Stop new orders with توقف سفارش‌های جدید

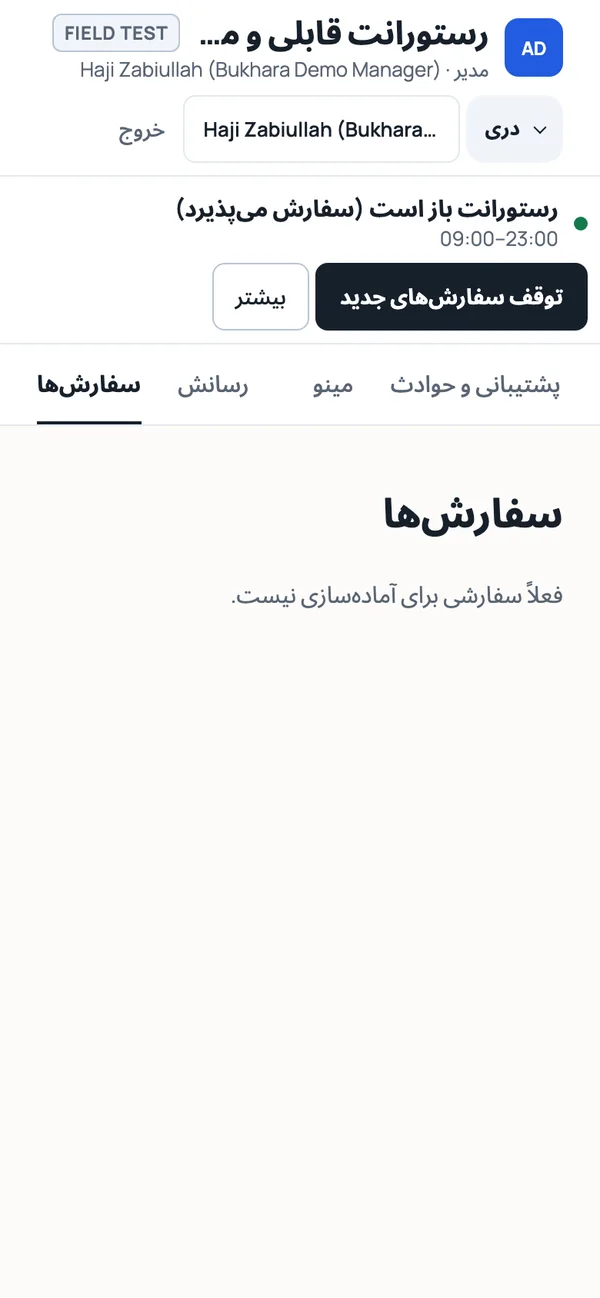(451, 297)
